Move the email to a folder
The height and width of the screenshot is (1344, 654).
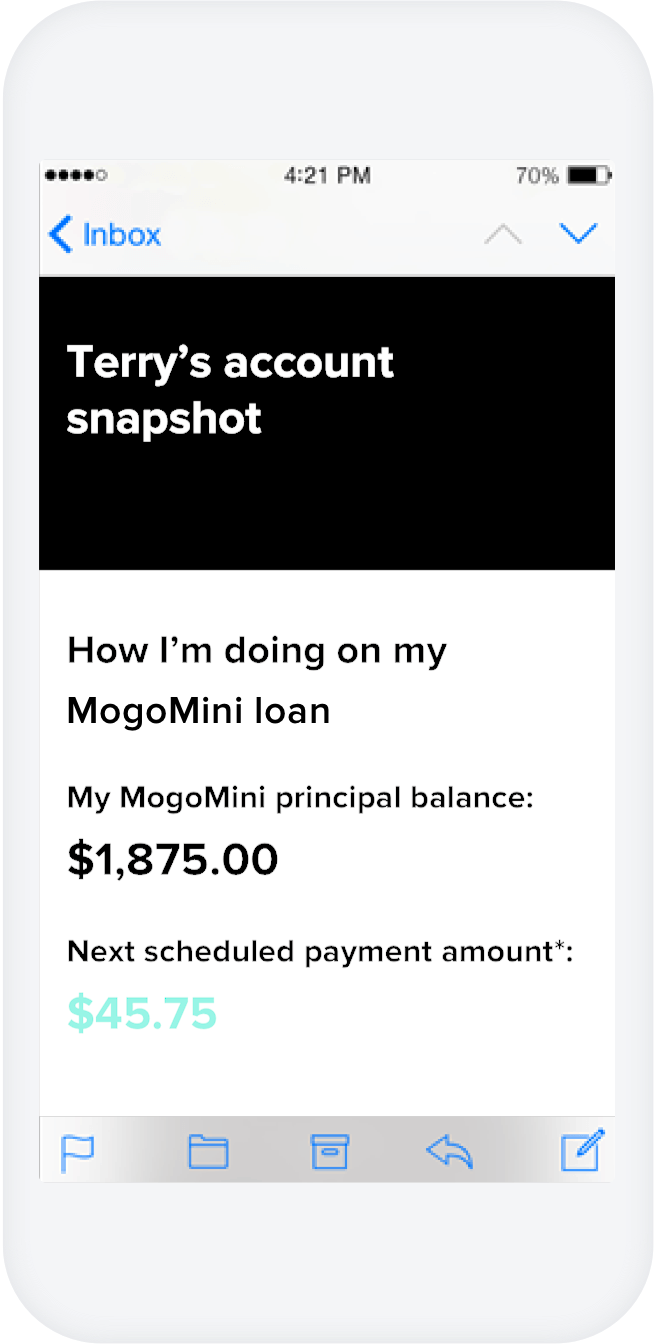click(x=208, y=1152)
